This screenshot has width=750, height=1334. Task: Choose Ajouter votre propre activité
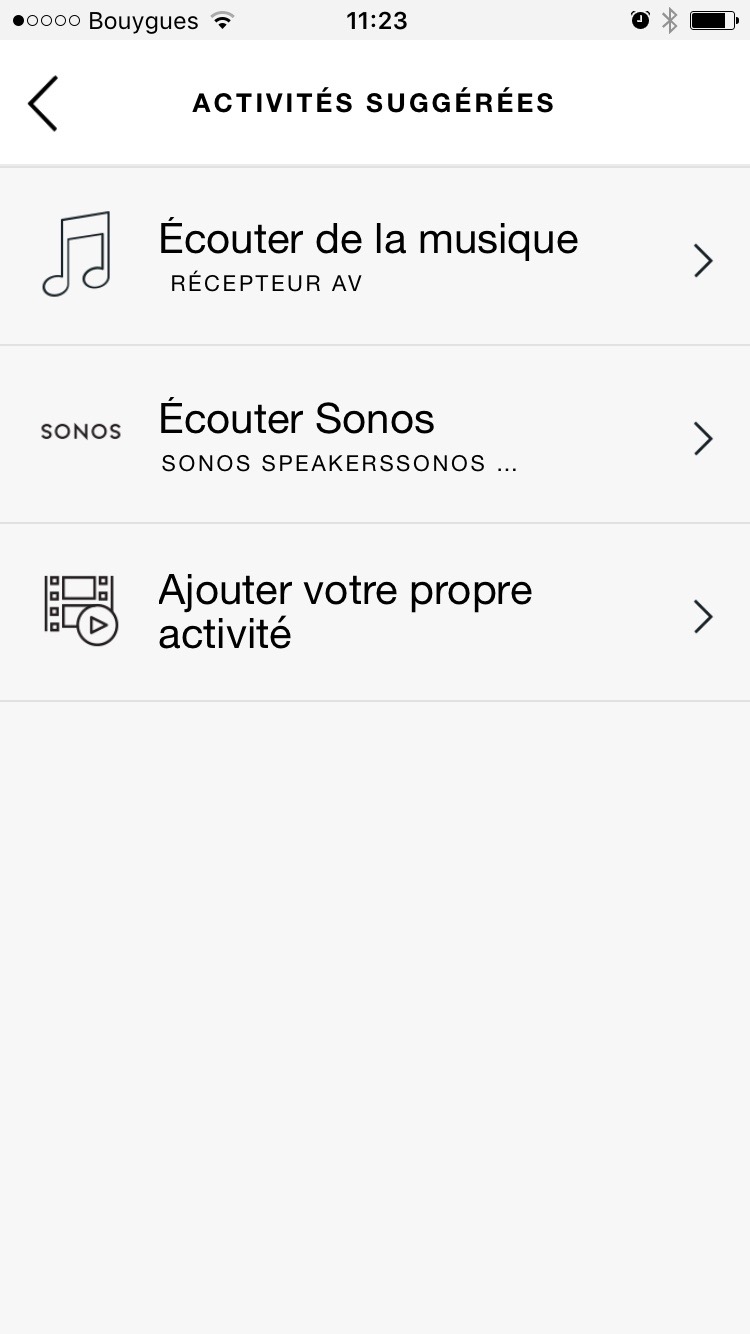point(375,613)
